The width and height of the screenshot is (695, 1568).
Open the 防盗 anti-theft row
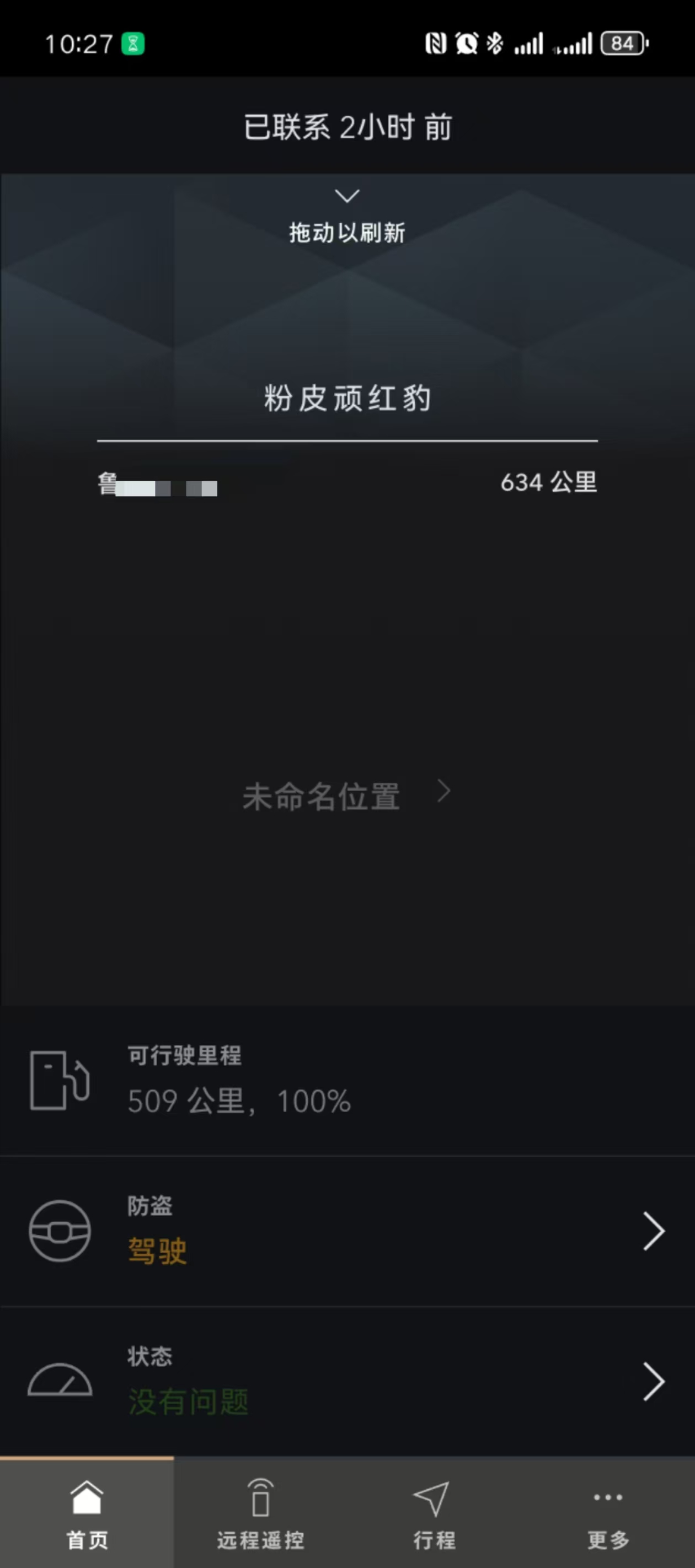tap(347, 1231)
